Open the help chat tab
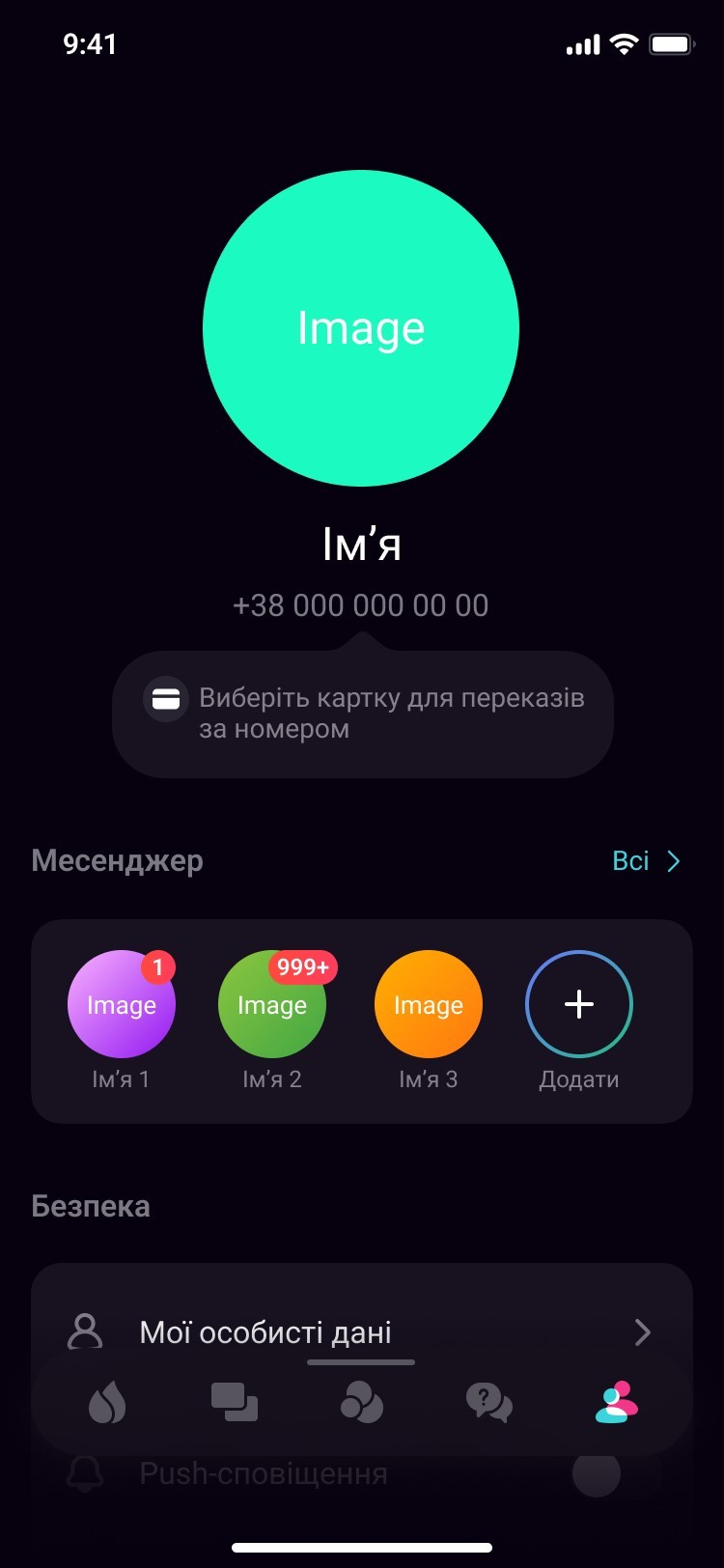The height and width of the screenshot is (1568, 724). pos(488,1402)
